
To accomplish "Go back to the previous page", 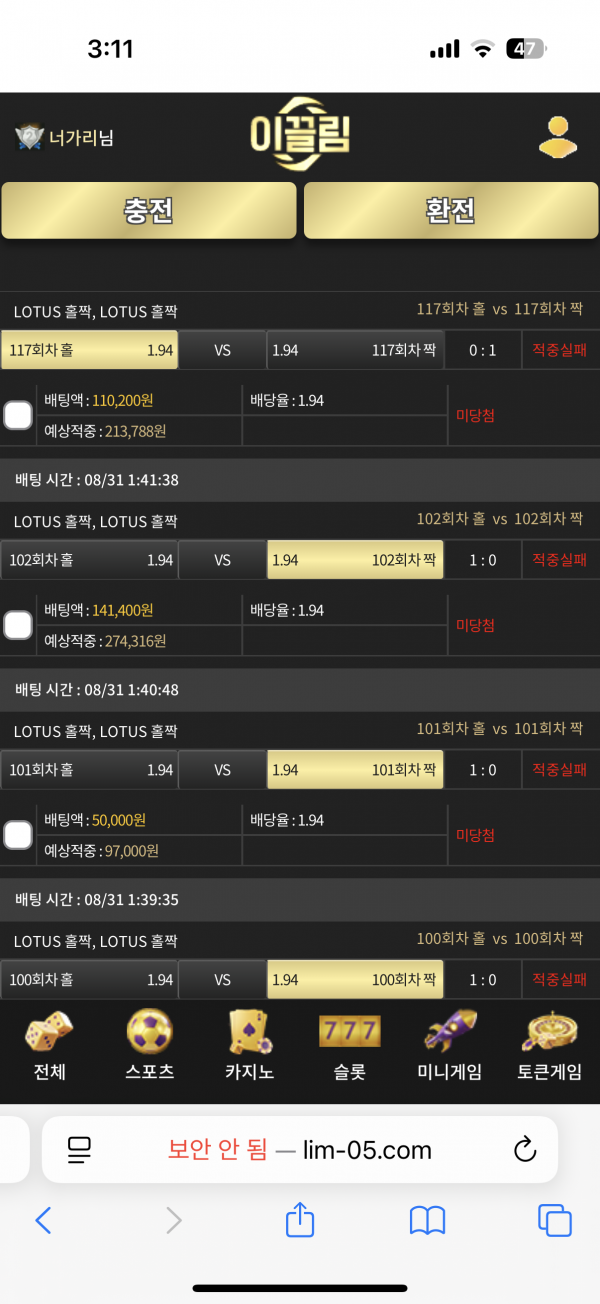I will [x=42, y=1220].
